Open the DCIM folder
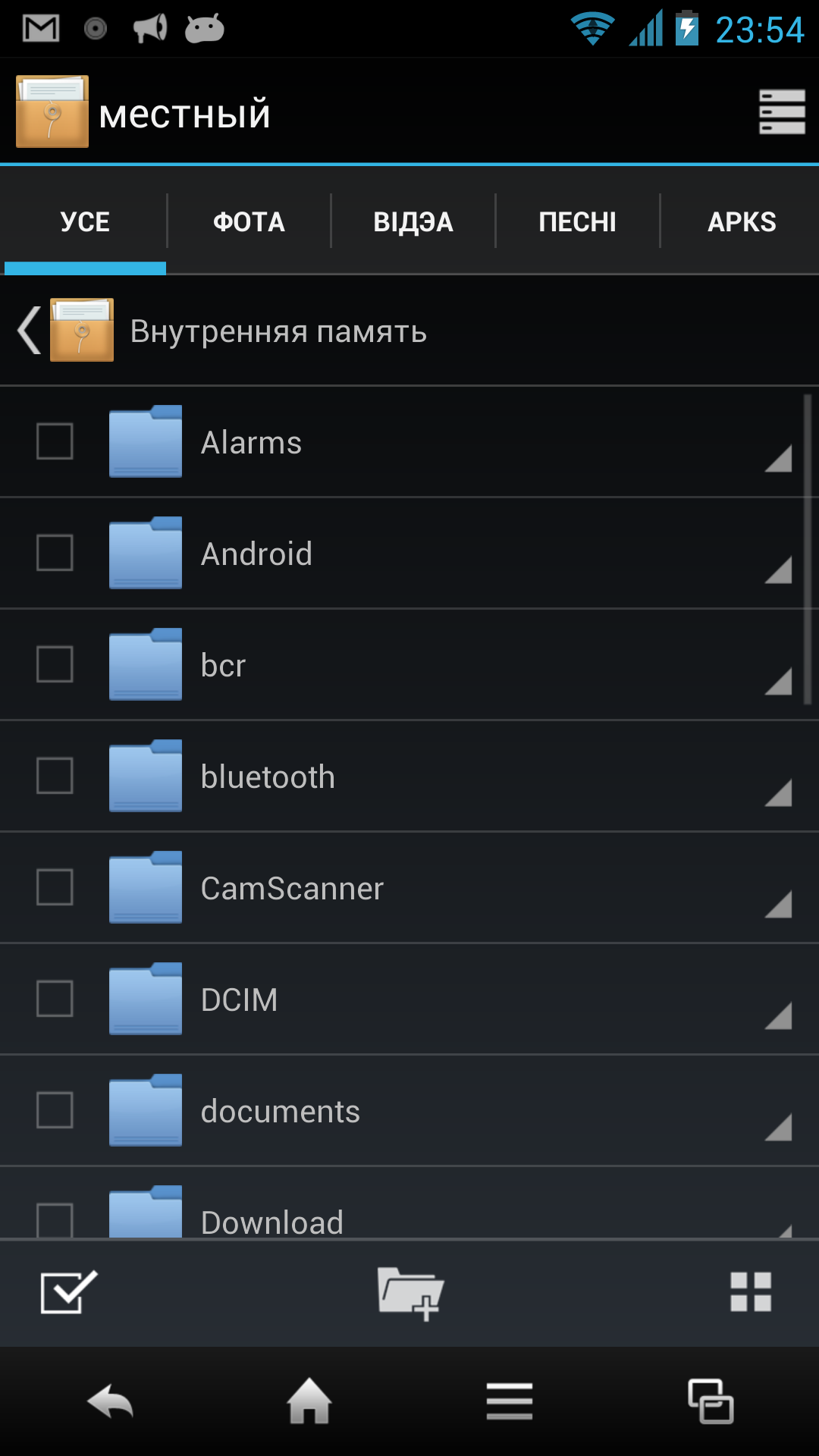 coord(240,1000)
